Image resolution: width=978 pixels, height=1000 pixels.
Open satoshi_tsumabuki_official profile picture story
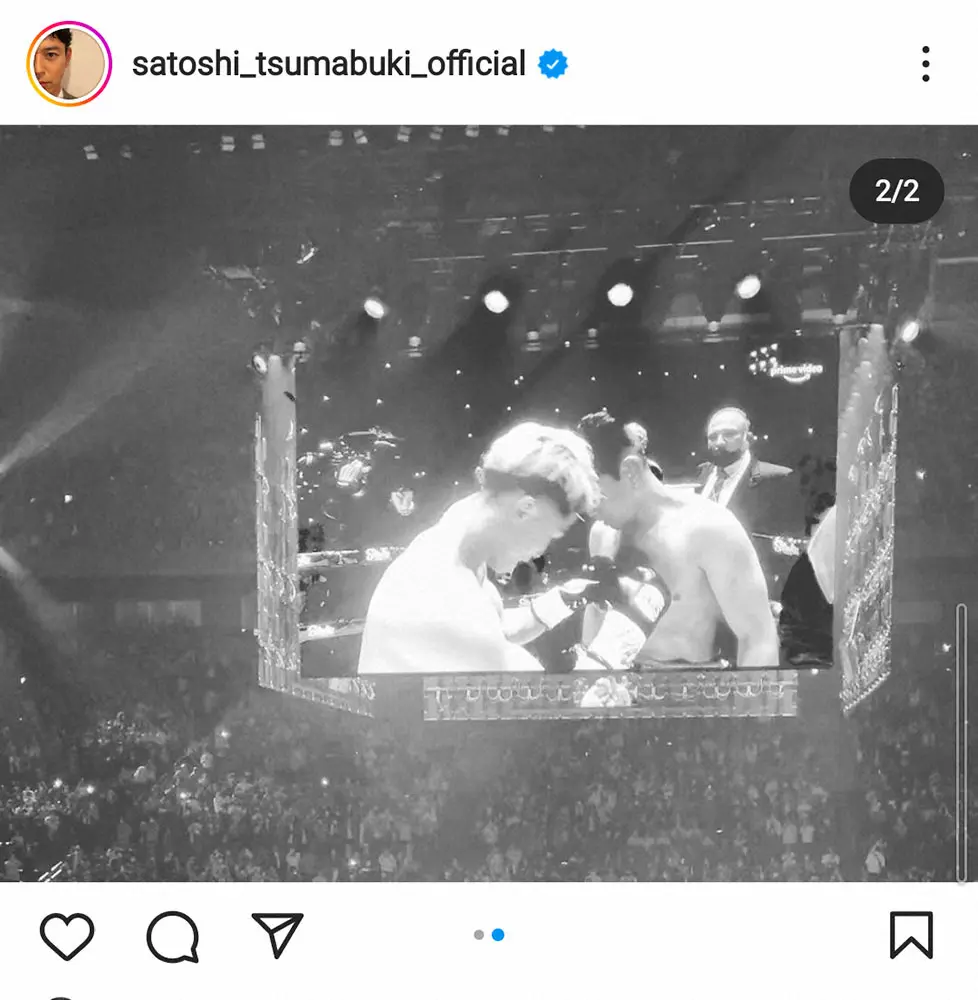[67, 64]
